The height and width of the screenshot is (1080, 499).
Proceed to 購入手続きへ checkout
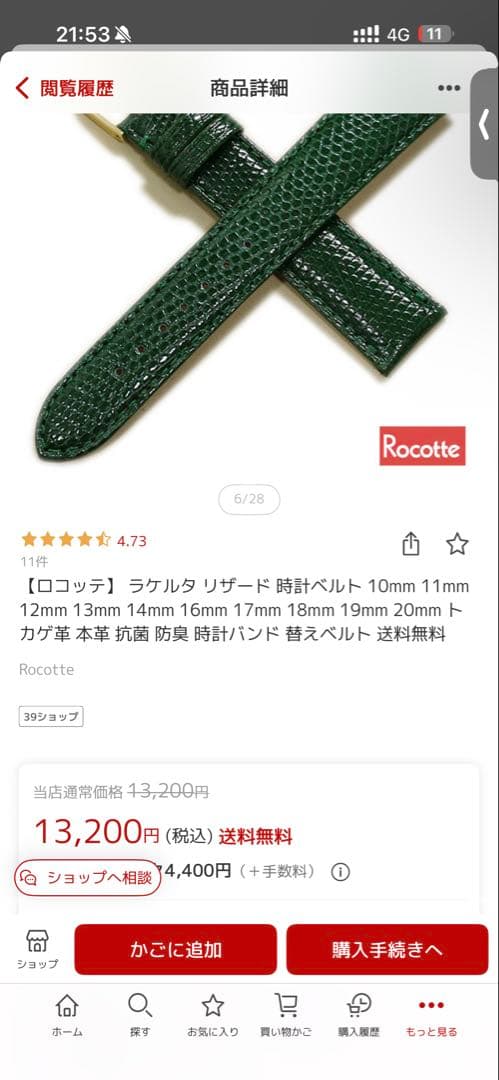pyautogui.click(x=387, y=950)
